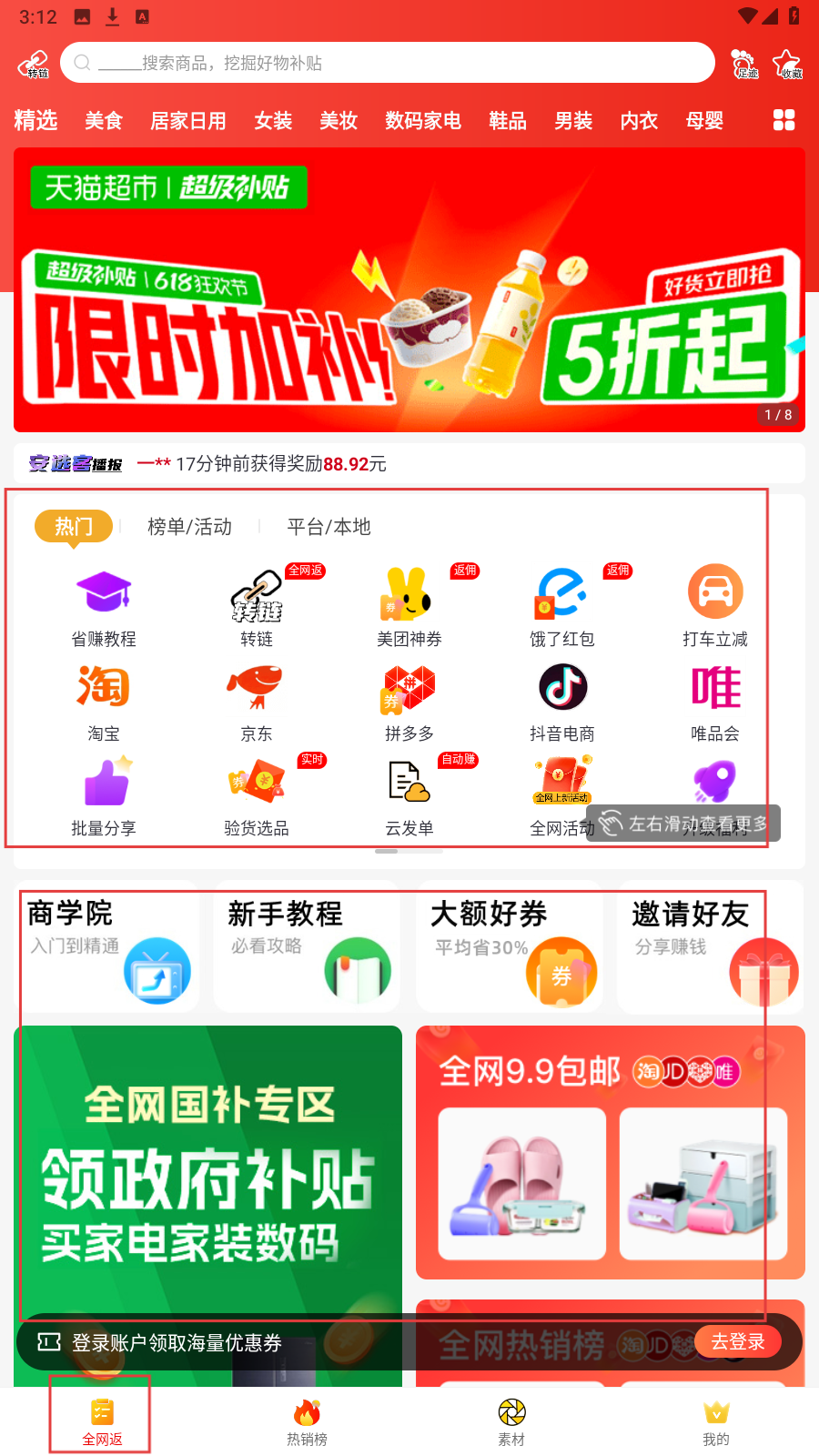Tap the 去登录 button

pyautogui.click(x=737, y=1341)
